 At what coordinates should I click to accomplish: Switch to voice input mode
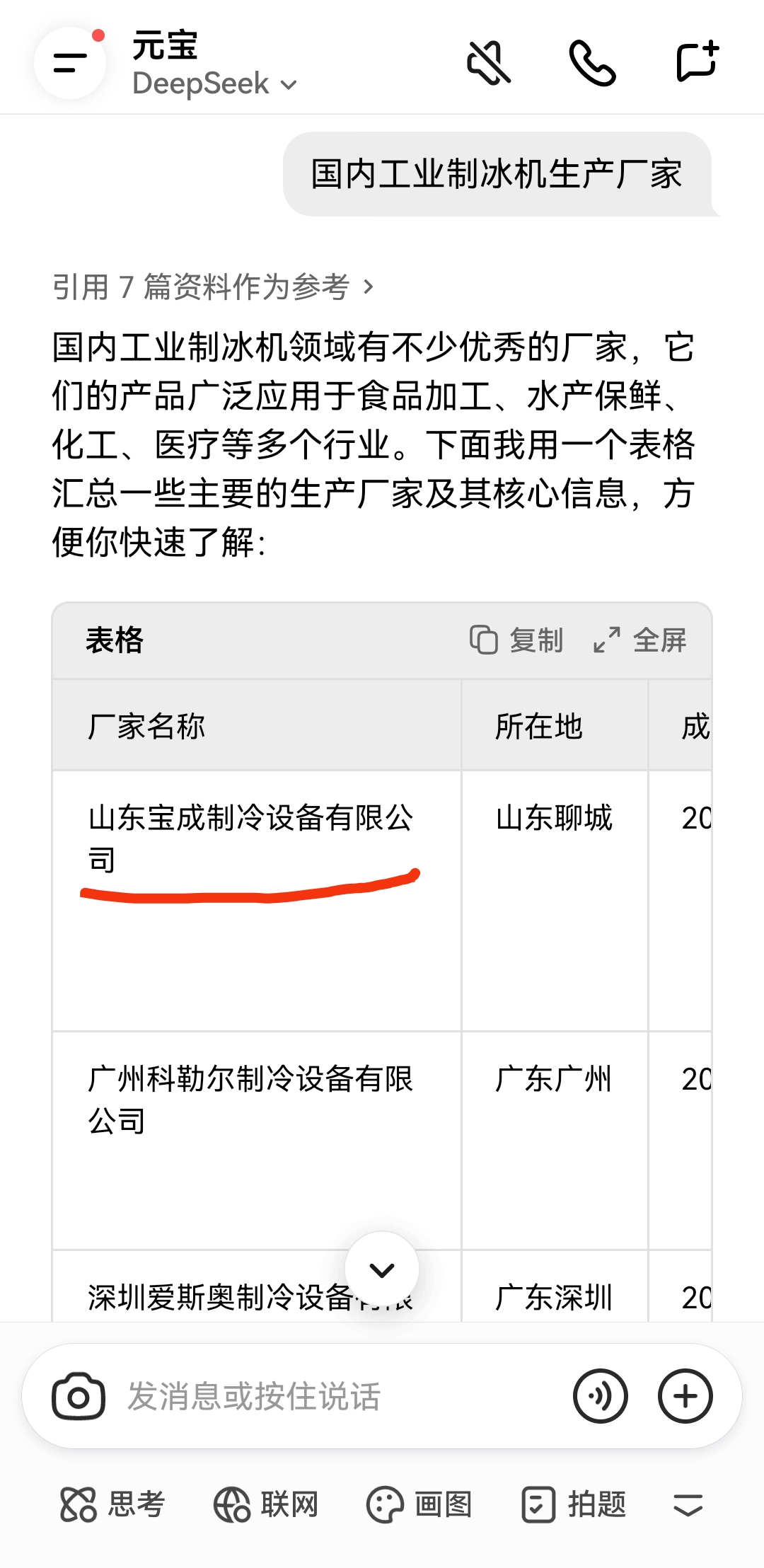(601, 1396)
